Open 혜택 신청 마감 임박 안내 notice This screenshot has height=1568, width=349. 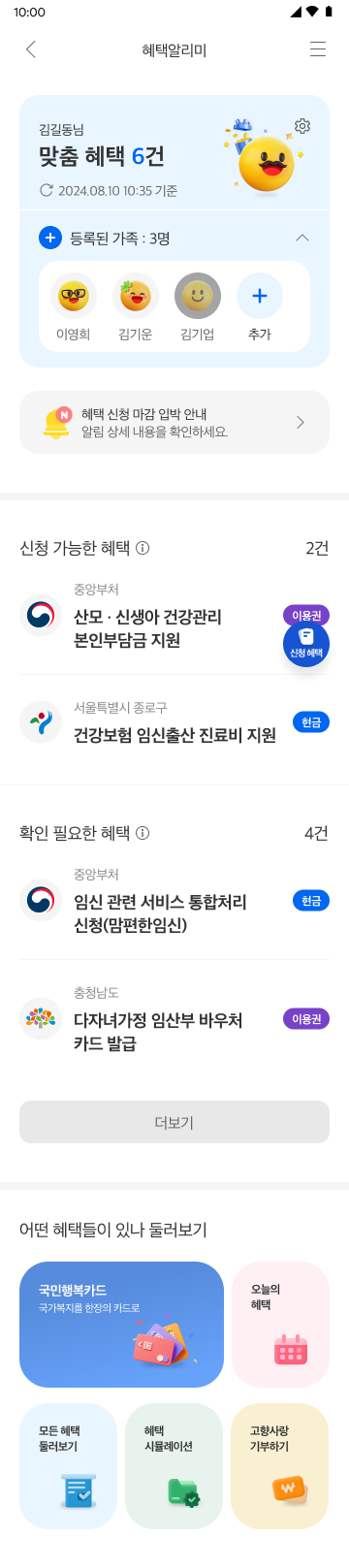coord(174,423)
